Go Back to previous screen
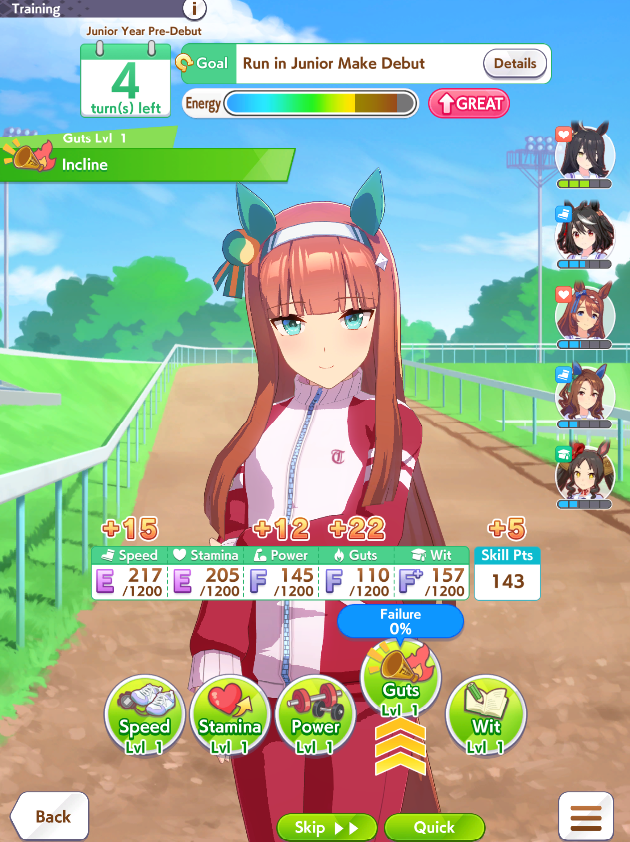 [50, 816]
